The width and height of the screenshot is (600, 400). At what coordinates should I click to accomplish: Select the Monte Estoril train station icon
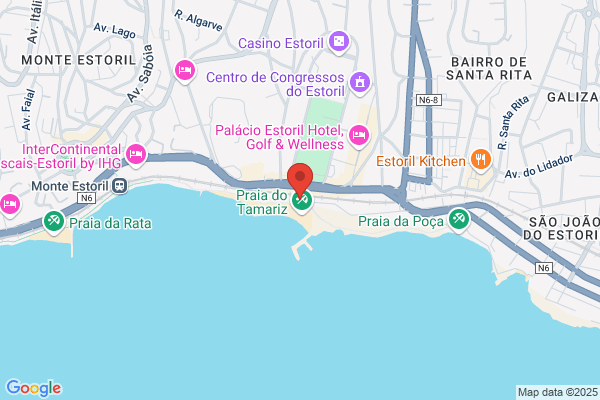(x=120, y=186)
